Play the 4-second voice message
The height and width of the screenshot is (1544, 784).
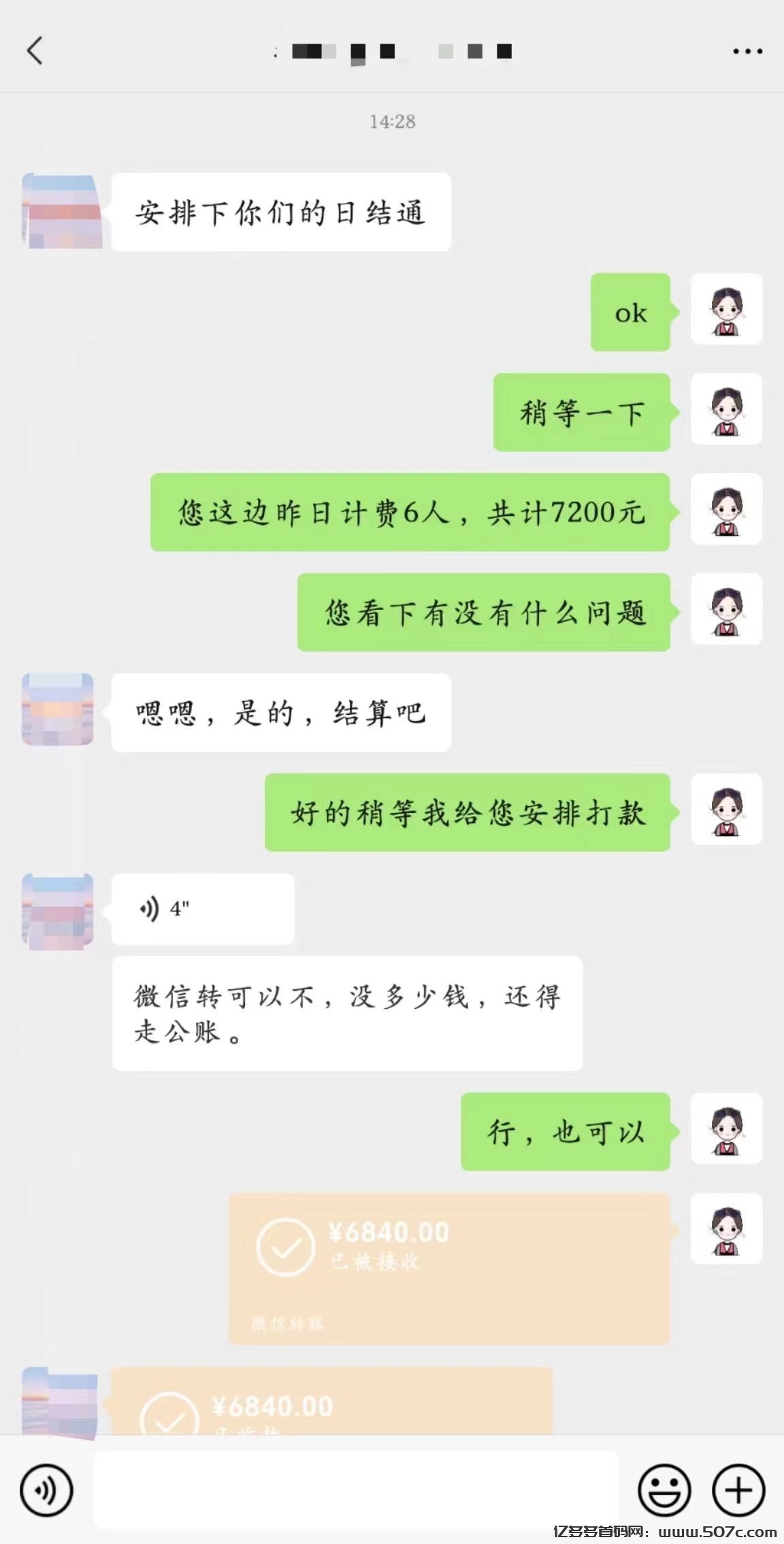[201, 910]
